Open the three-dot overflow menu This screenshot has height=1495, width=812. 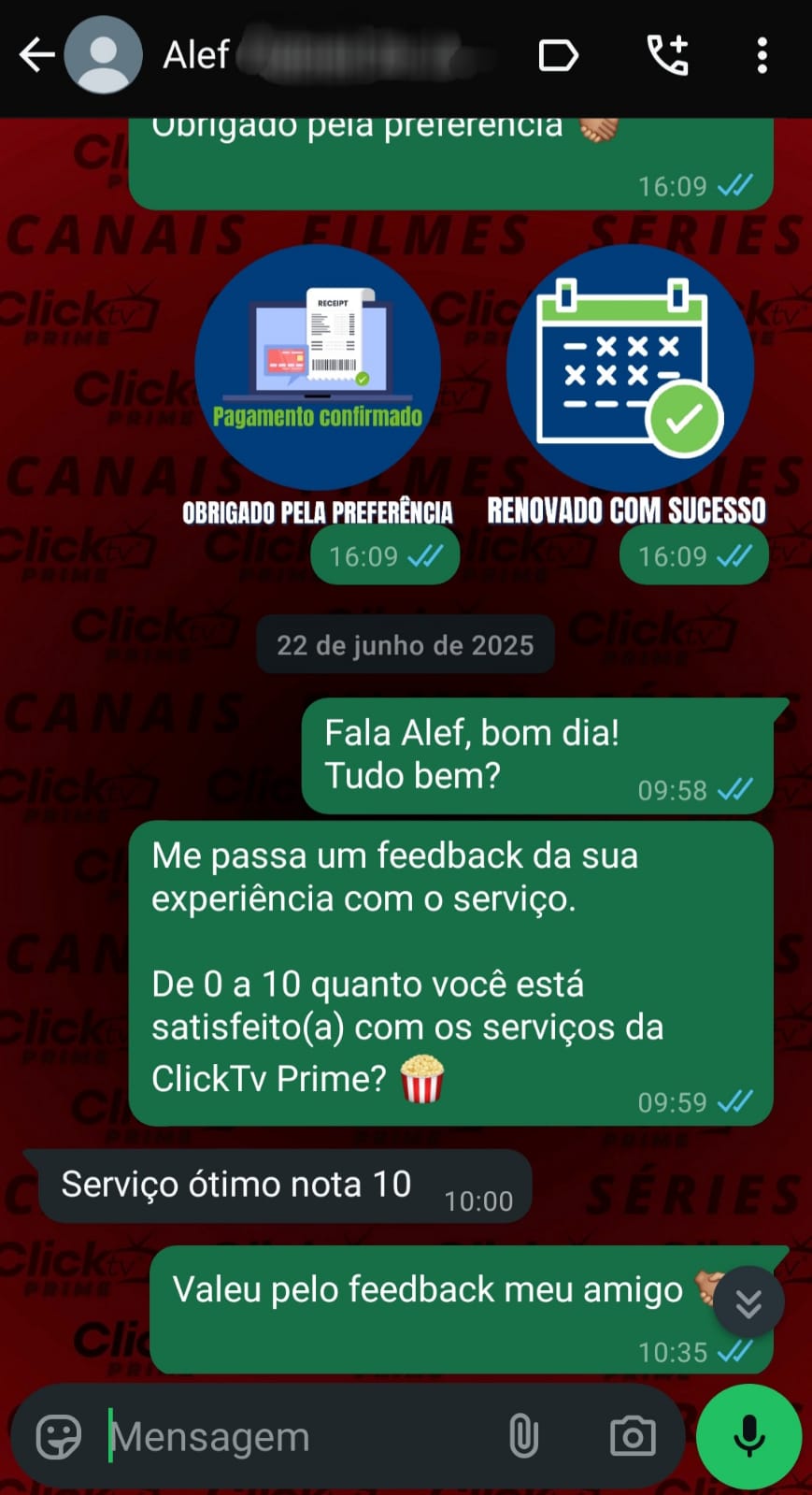tap(762, 56)
